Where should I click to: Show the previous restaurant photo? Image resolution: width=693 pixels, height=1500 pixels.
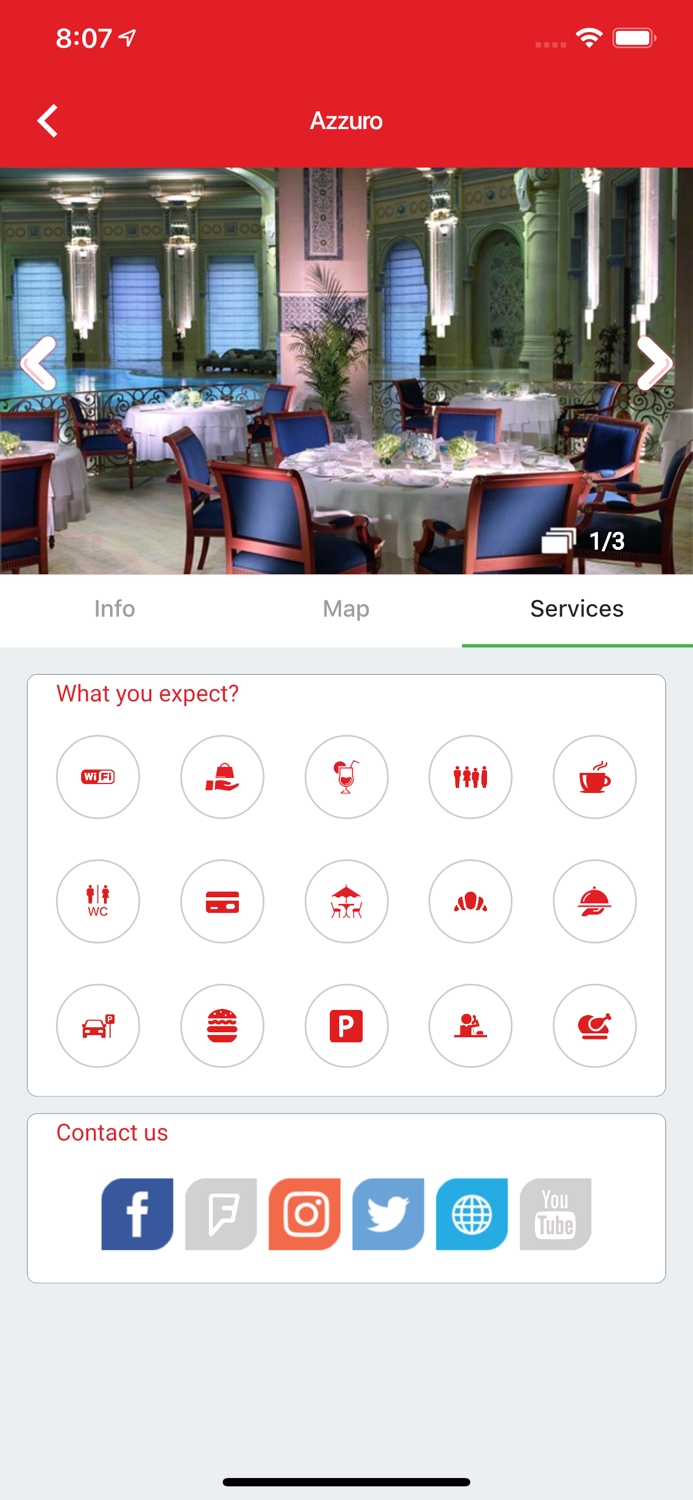click(38, 362)
